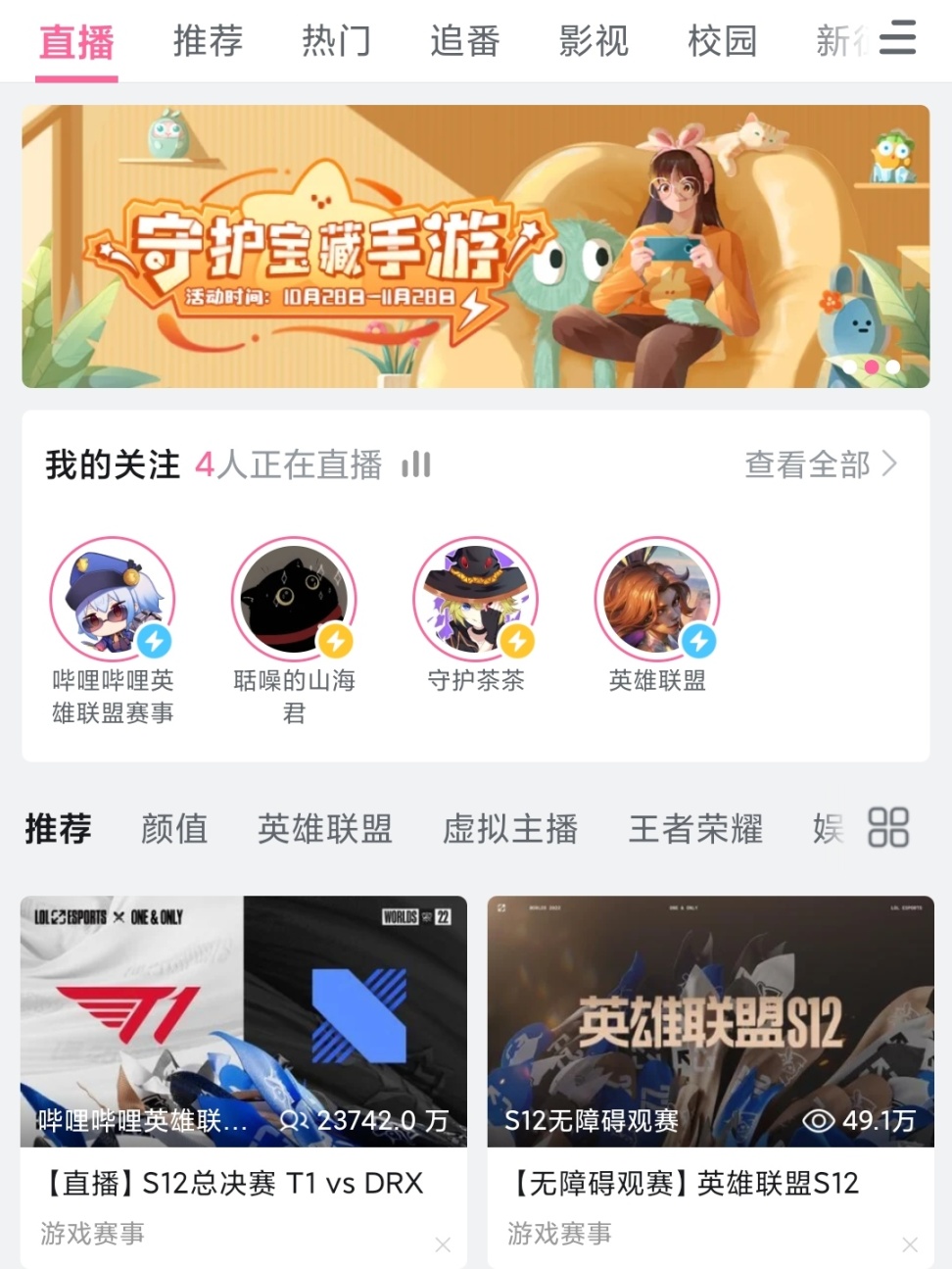Select the 校园 tab
The height and width of the screenshot is (1269, 952).
click(722, 41)
